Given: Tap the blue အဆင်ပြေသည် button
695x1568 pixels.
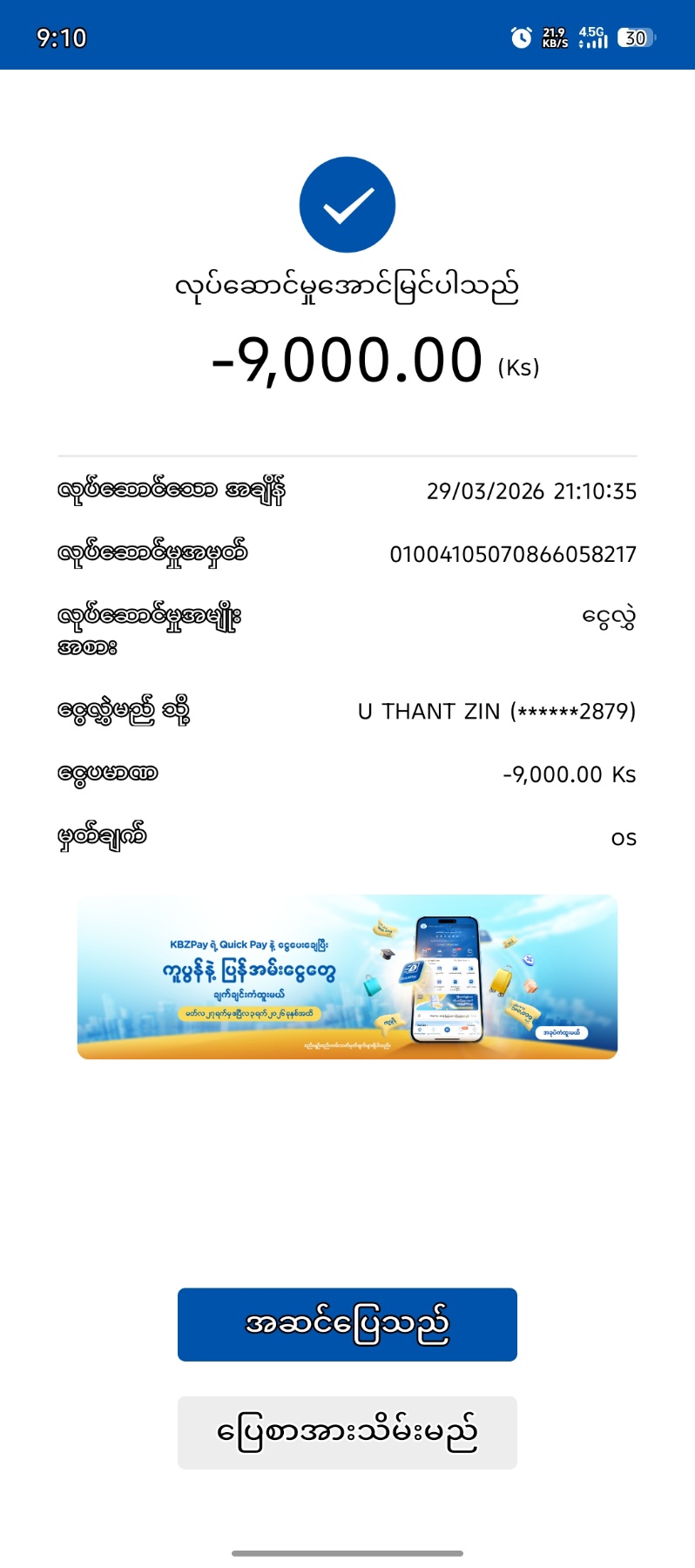Looking at the screenshot, I should tap(347, 1324).
